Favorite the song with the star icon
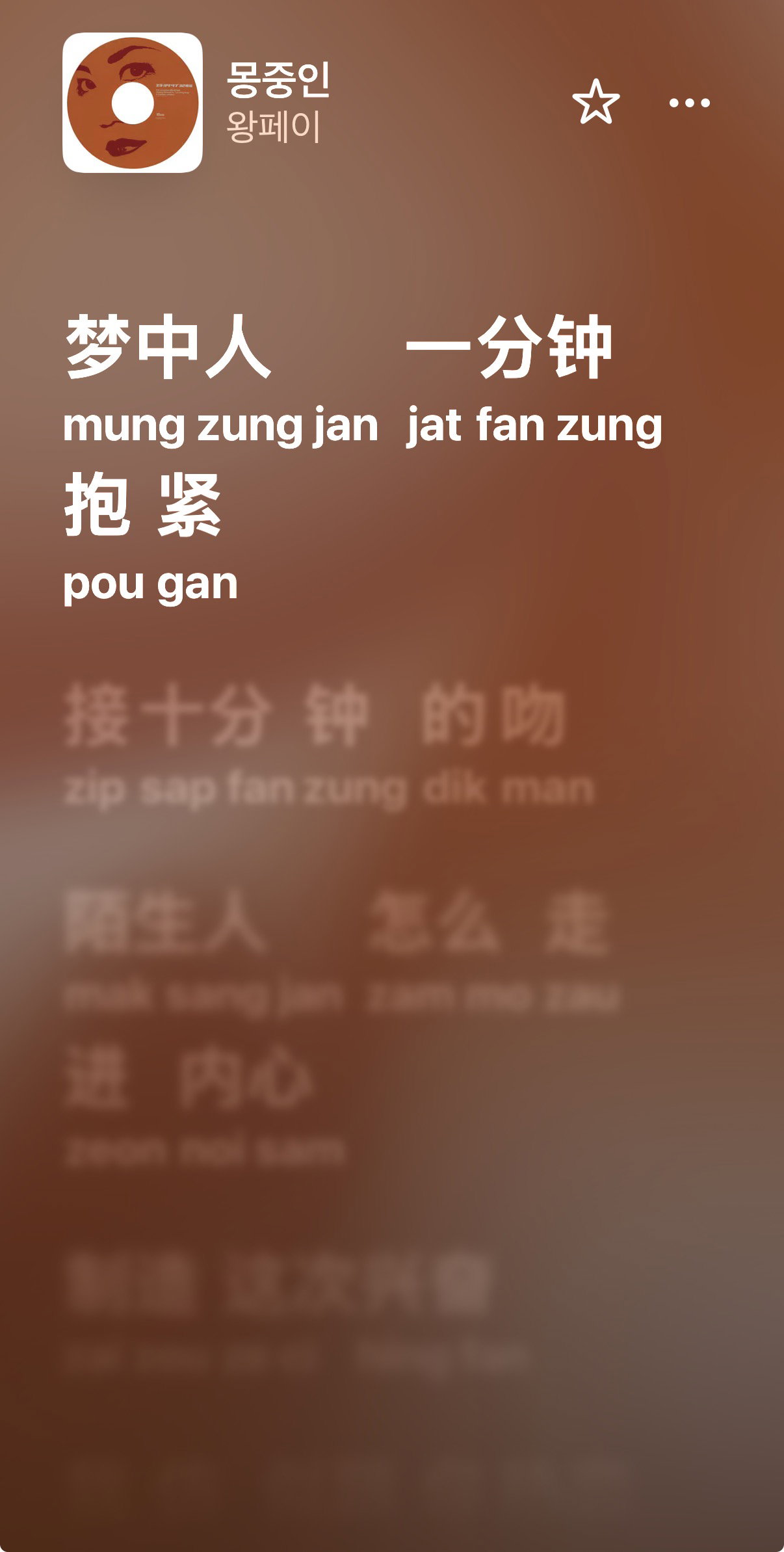784x1552 pixels. [595, 101]
